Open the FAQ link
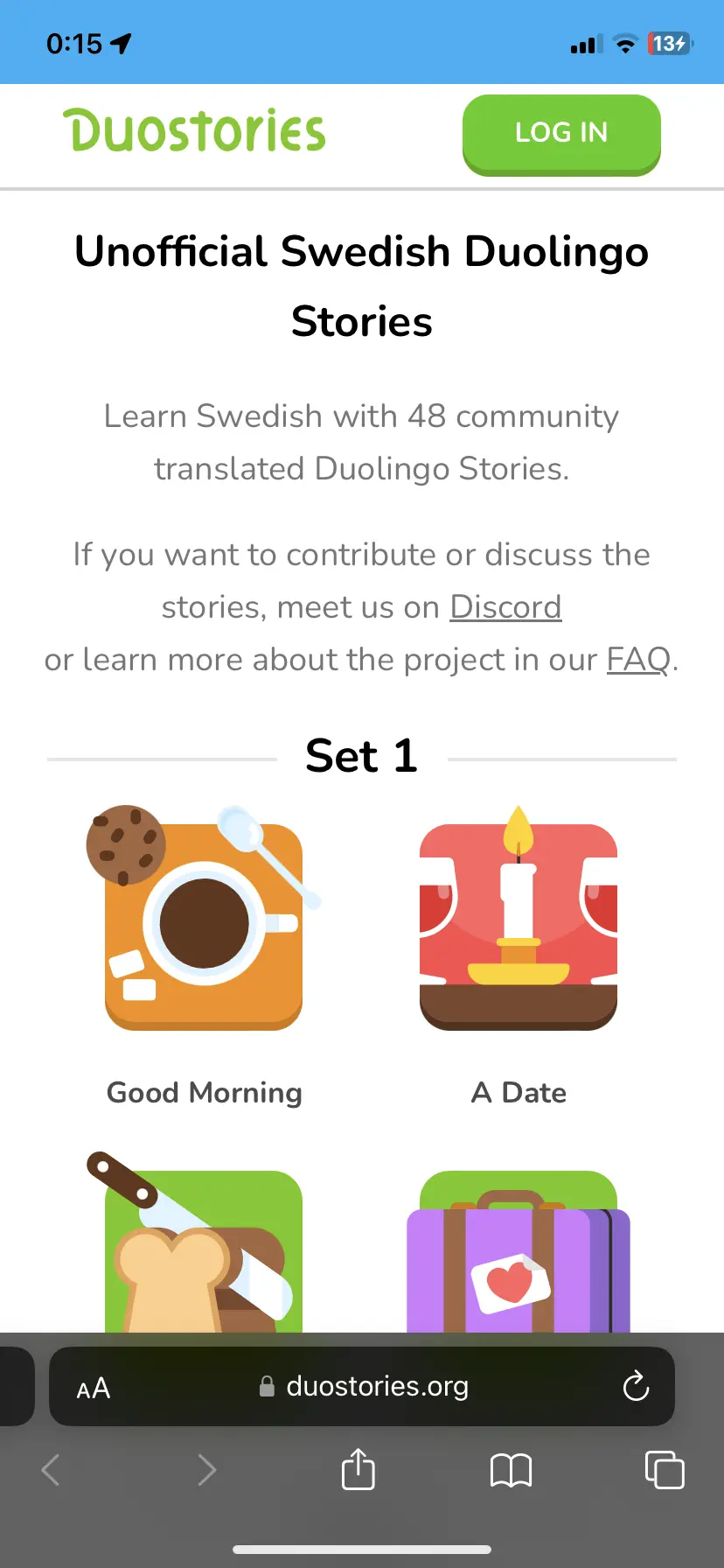Viewport: 724px width, 1568px height. click(637, 659)
